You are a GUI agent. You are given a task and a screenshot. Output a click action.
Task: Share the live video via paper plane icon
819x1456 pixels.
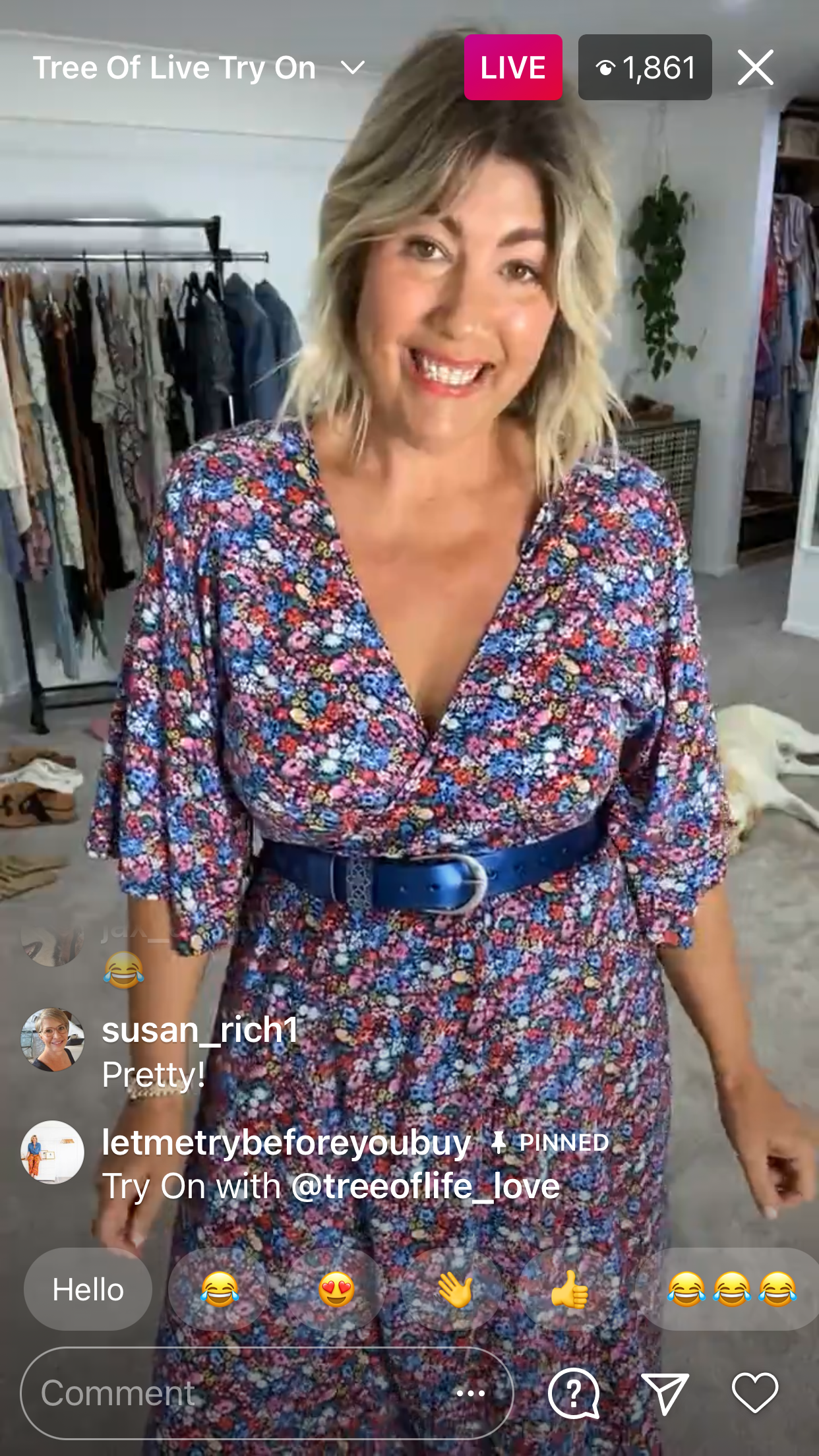click(665, 1393)
